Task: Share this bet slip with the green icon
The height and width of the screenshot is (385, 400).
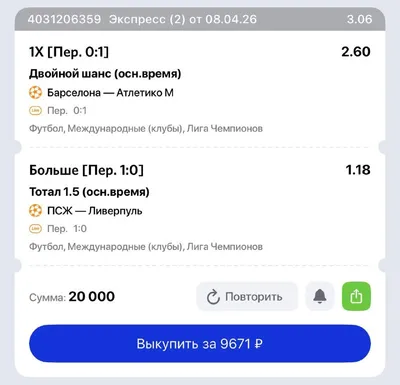Action: click(356, 296)
